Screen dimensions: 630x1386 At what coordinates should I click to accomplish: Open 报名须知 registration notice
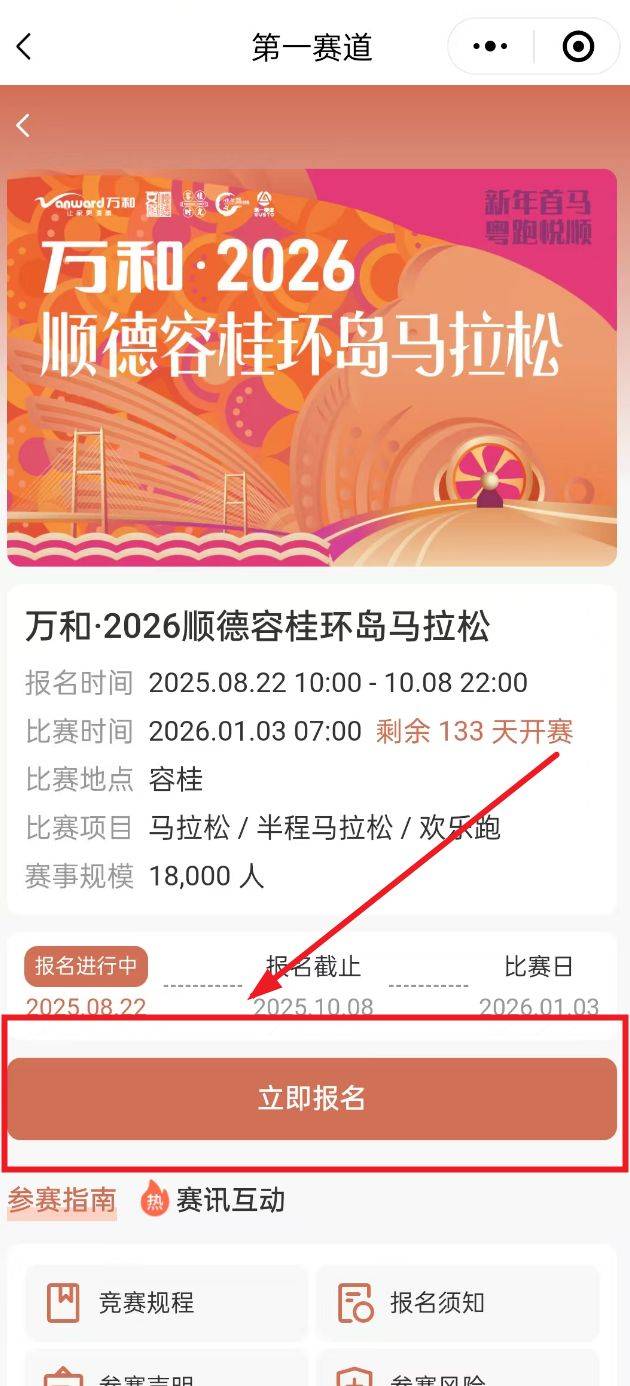tap(458, 1302)
